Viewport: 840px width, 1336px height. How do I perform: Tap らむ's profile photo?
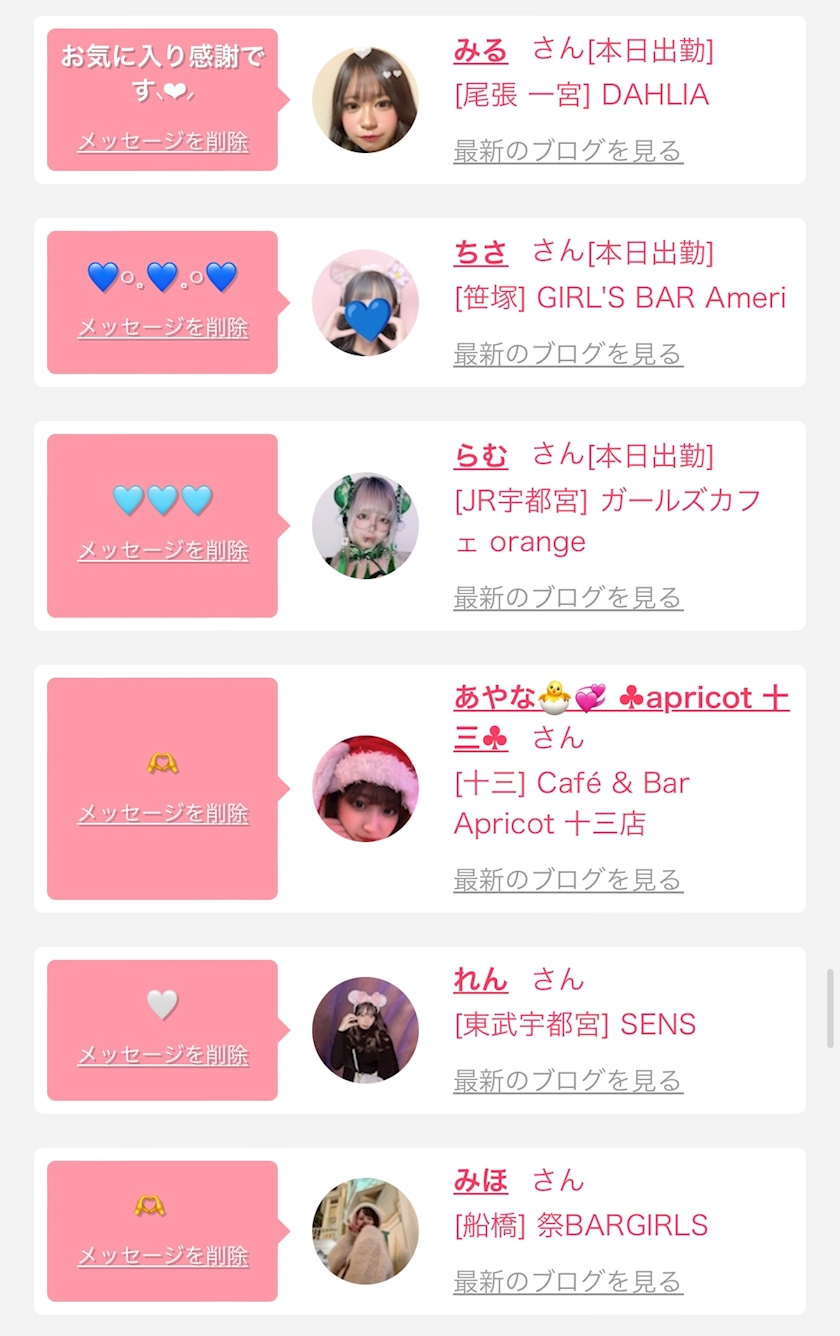(x=365, y=526)
